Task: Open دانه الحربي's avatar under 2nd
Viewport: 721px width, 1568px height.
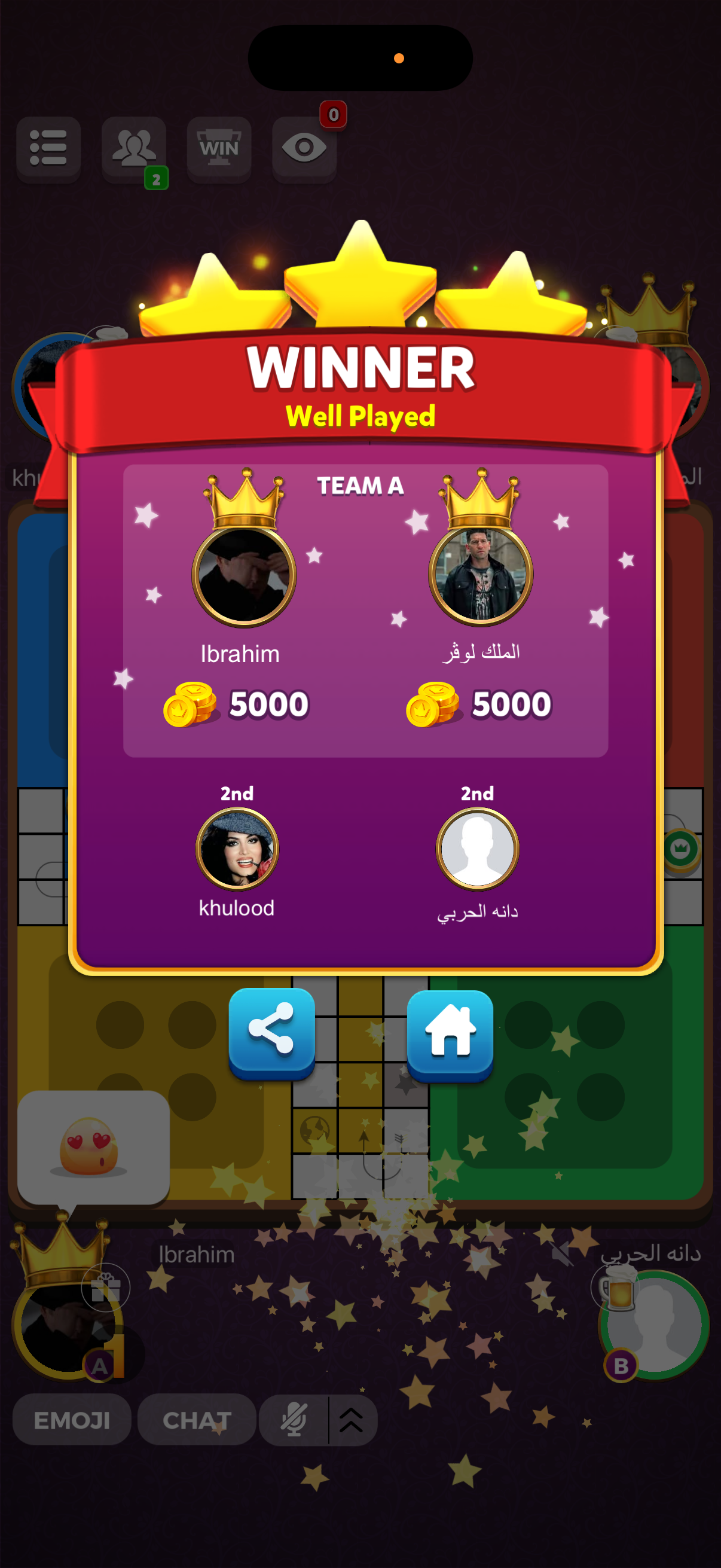Action: (x=478, y=849)
